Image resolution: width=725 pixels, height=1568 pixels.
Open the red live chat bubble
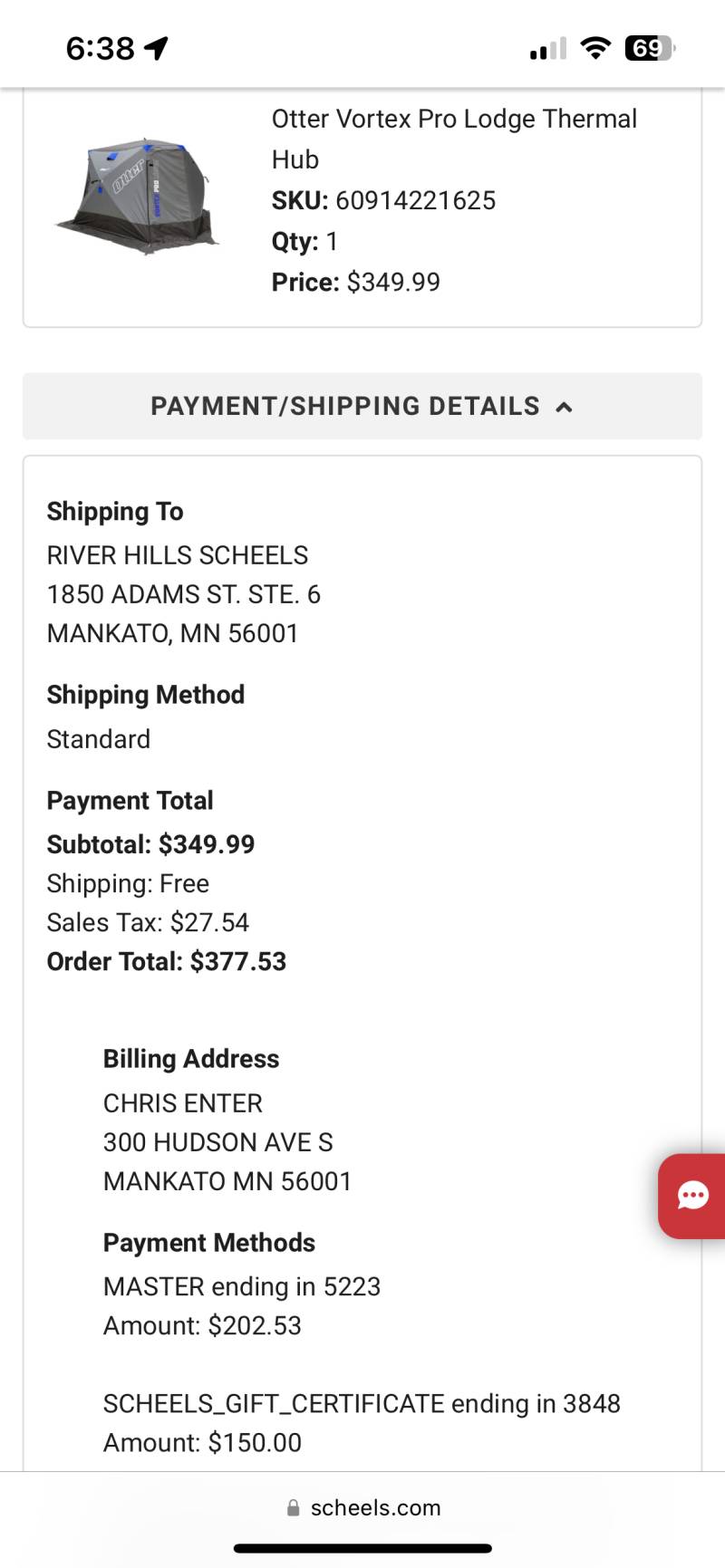point(692,1196)
